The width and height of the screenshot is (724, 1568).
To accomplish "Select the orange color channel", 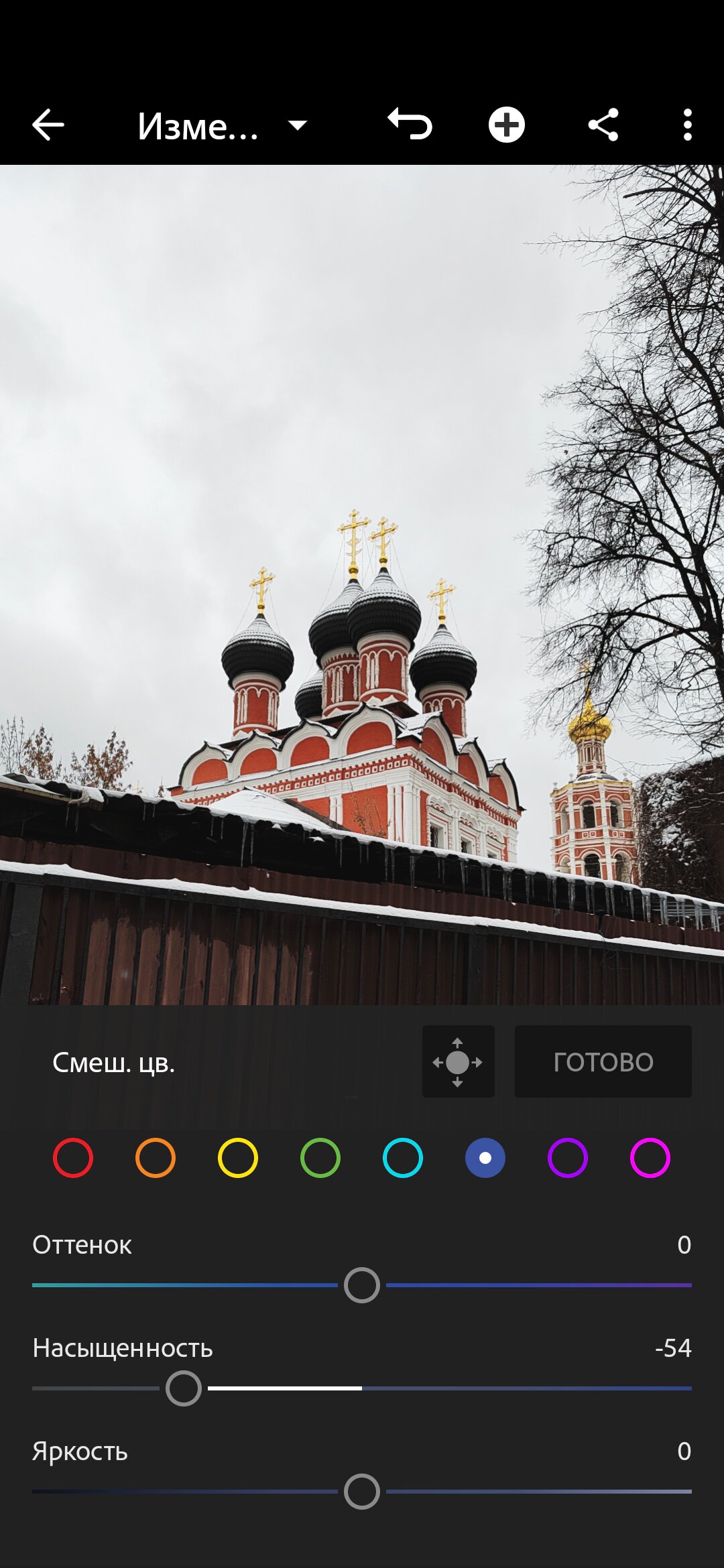I will [x=156, y=1158].
